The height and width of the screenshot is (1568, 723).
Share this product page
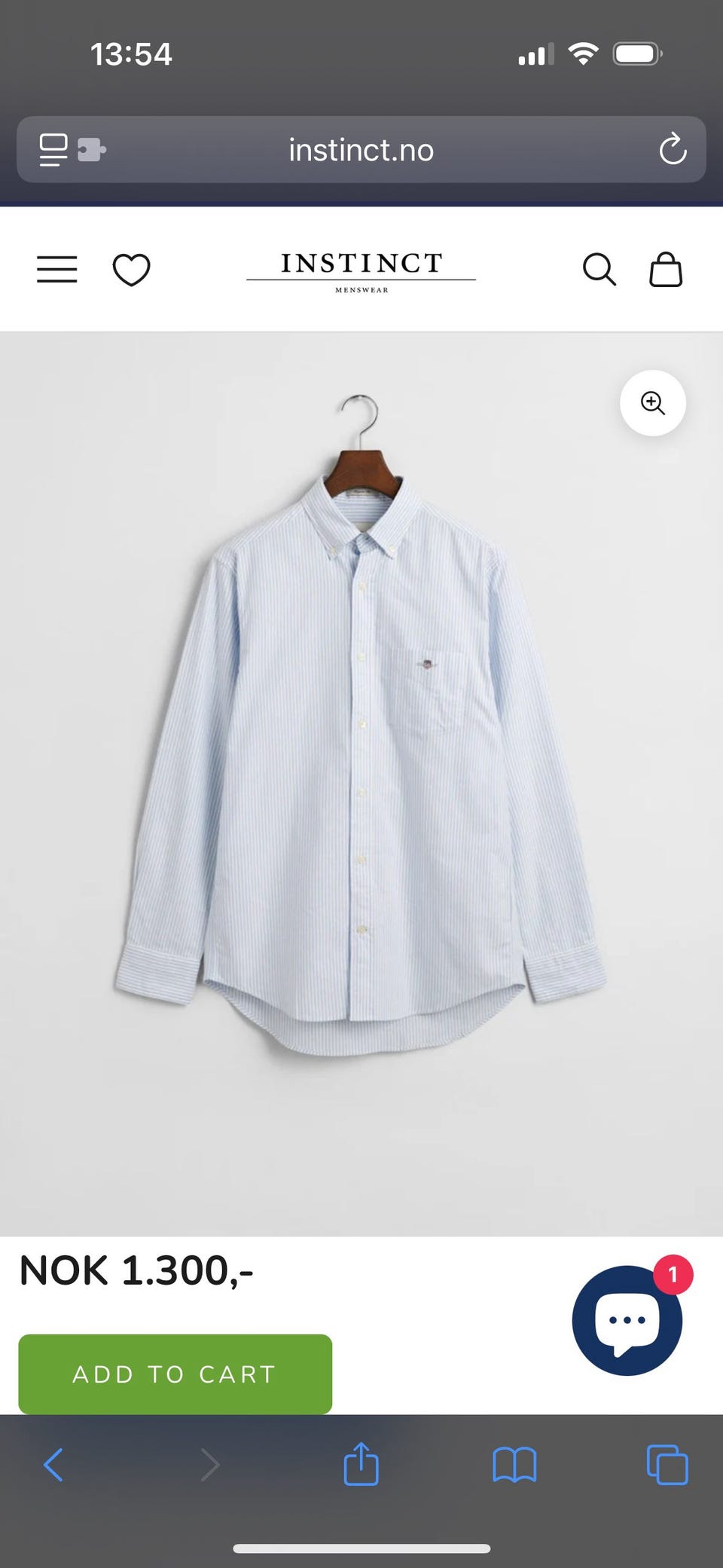(x=361, y=1464)
